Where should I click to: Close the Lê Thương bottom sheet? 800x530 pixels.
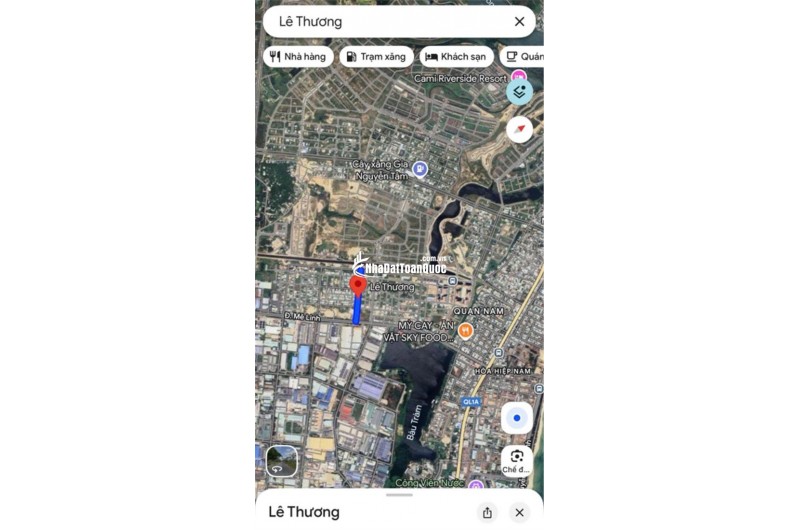click(519, 512)
